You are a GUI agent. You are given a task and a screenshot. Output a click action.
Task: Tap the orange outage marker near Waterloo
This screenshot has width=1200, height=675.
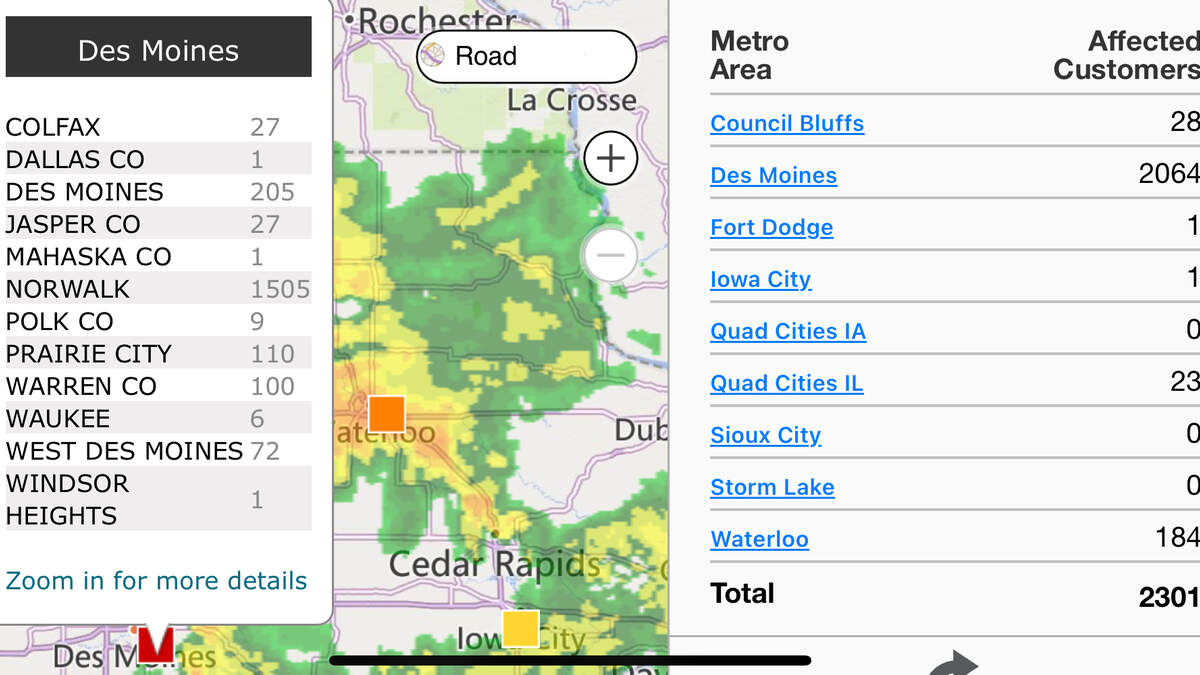pyautogui.click(x=387, y=413)
